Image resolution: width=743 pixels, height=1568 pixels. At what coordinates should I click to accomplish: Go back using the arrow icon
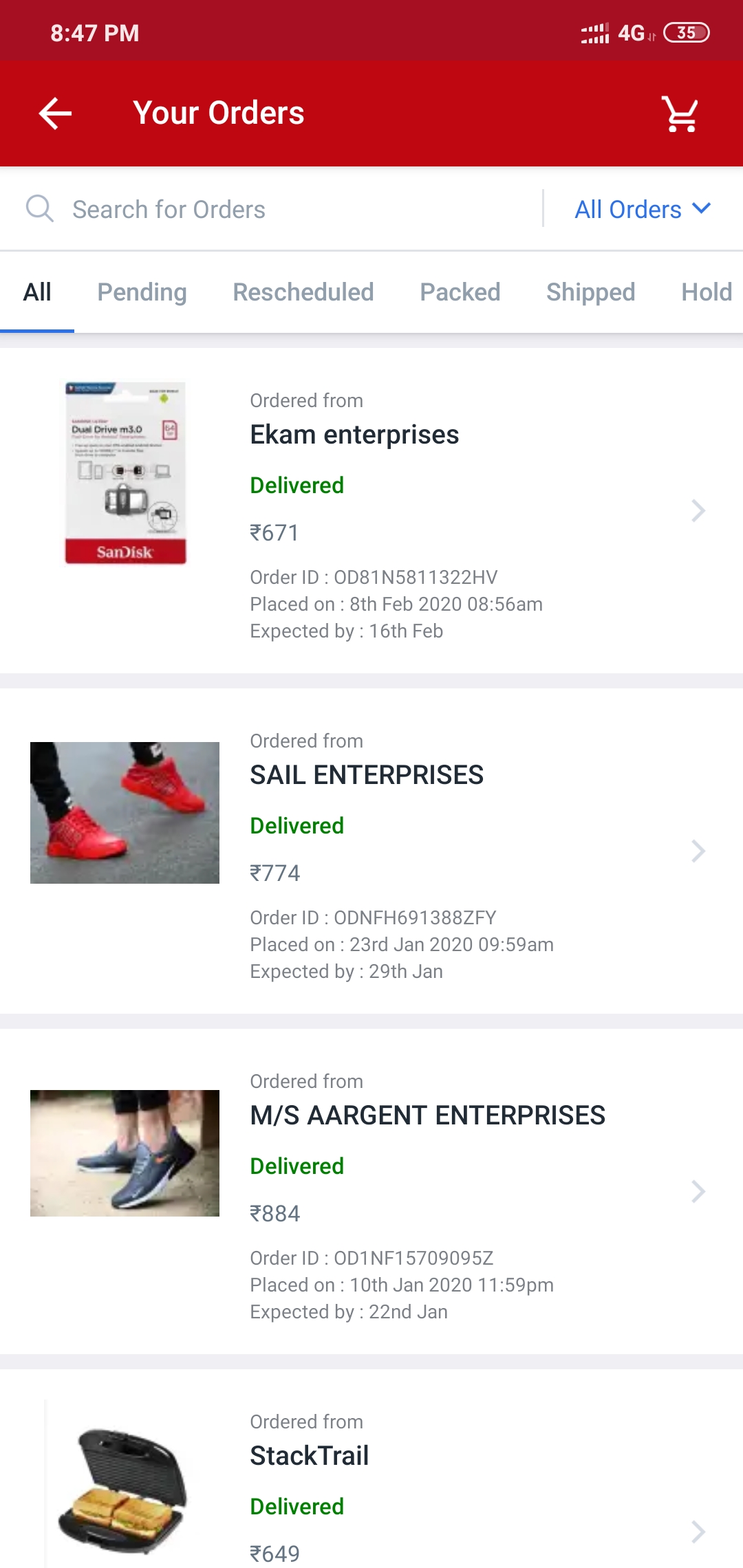click(55, 113)
